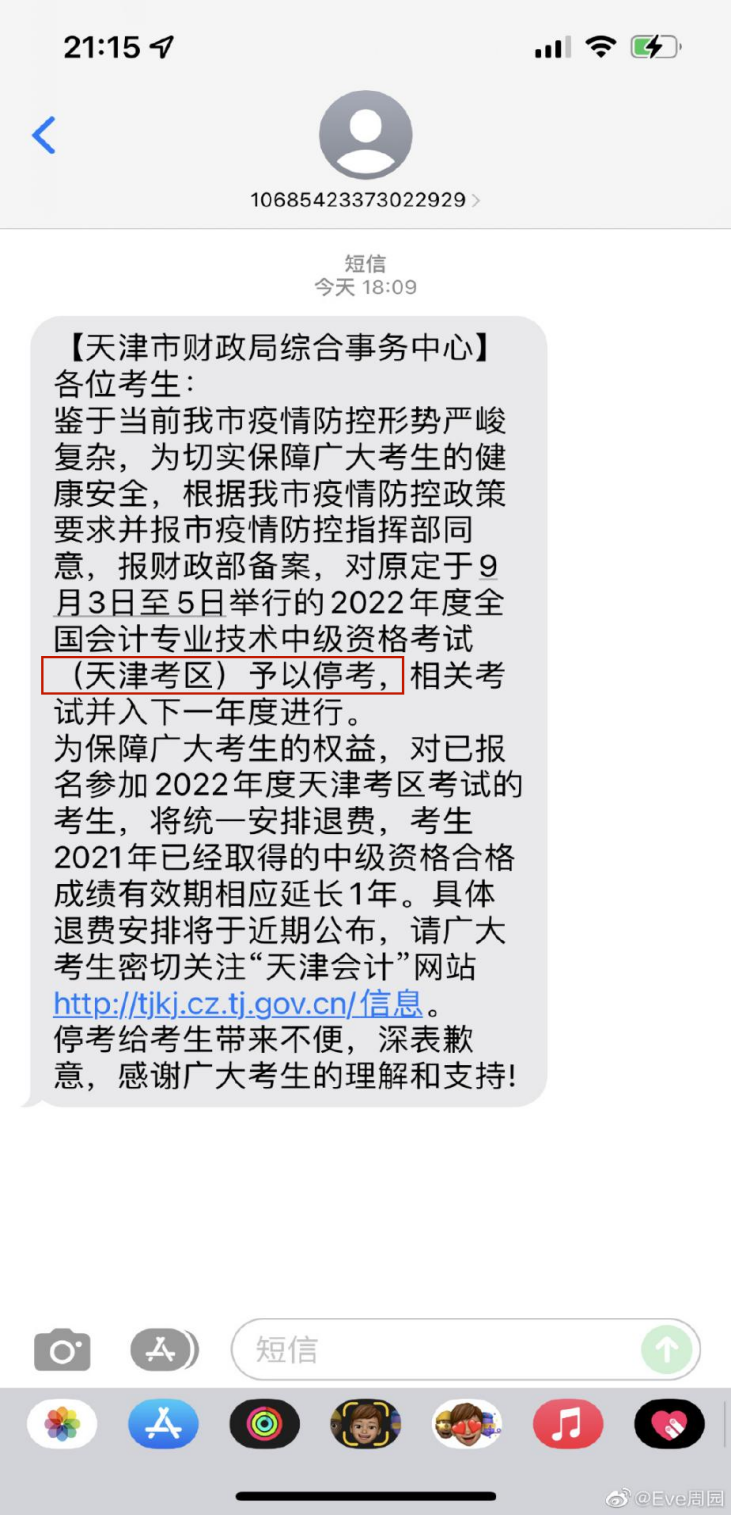Open the App Store in app strip
Image resolution: width=731 pixels, height=1515 pixels.
[x=163, y=1424]
